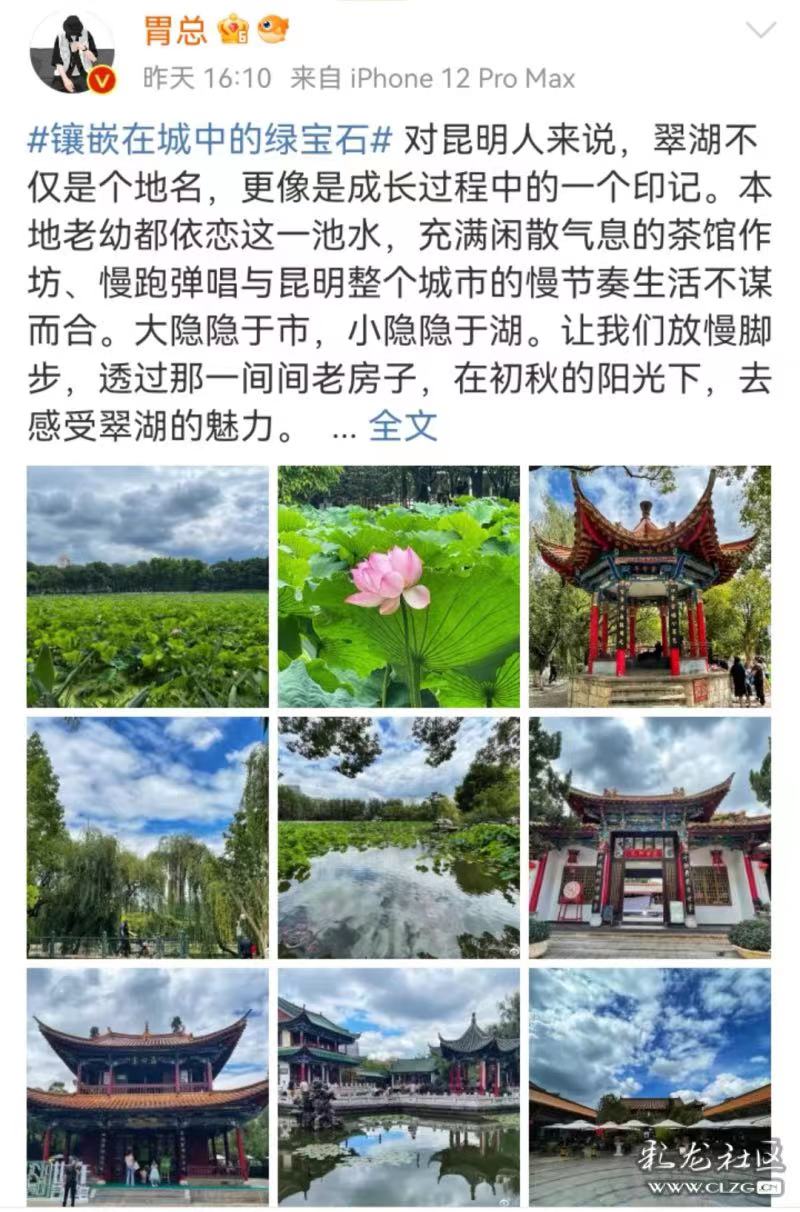Open the lotus field under cloudy sky photo

[x=148, y=587]
